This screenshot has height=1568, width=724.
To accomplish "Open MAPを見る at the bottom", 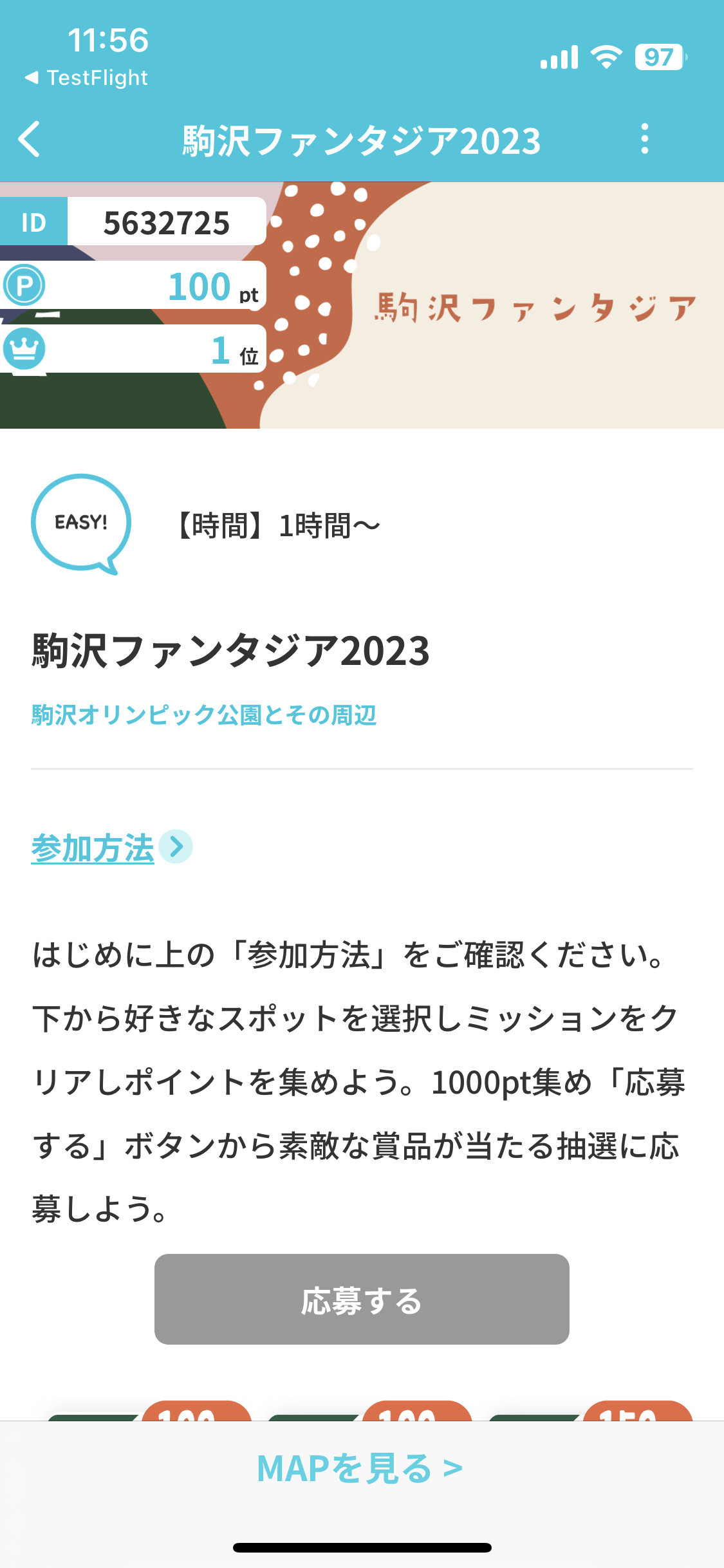I will point(360,1468).
